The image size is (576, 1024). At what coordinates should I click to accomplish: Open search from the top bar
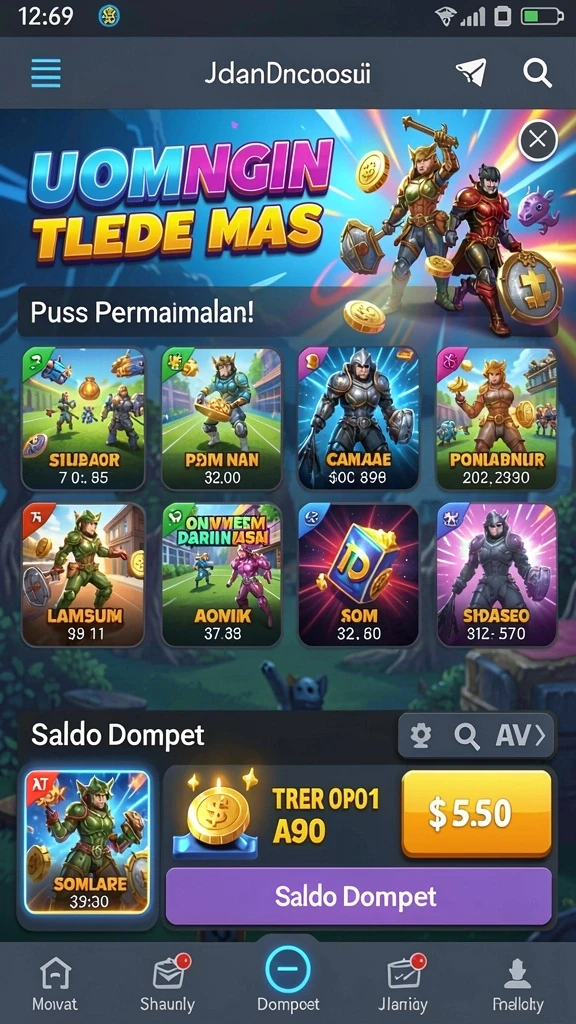[537, 72]
